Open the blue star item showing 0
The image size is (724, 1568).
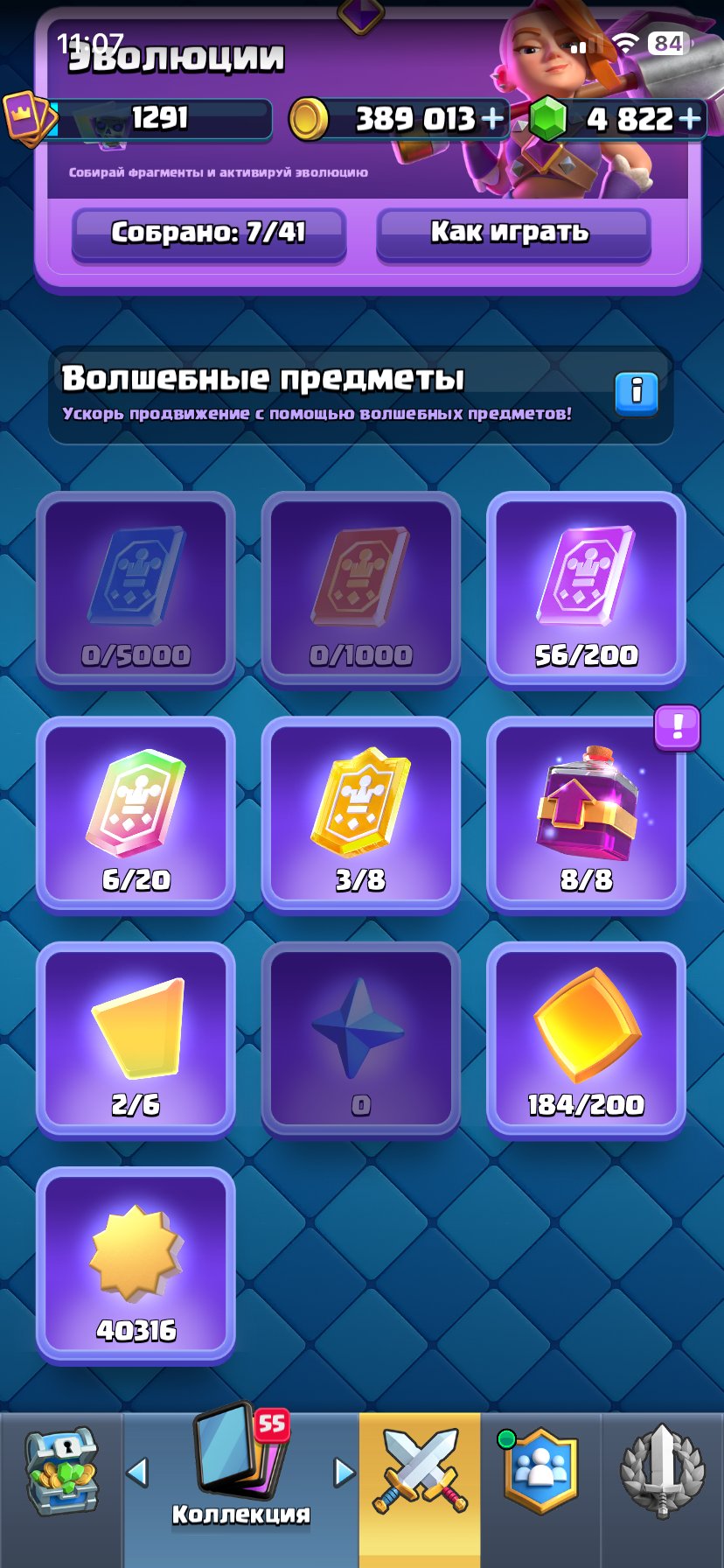point(361,1039)
